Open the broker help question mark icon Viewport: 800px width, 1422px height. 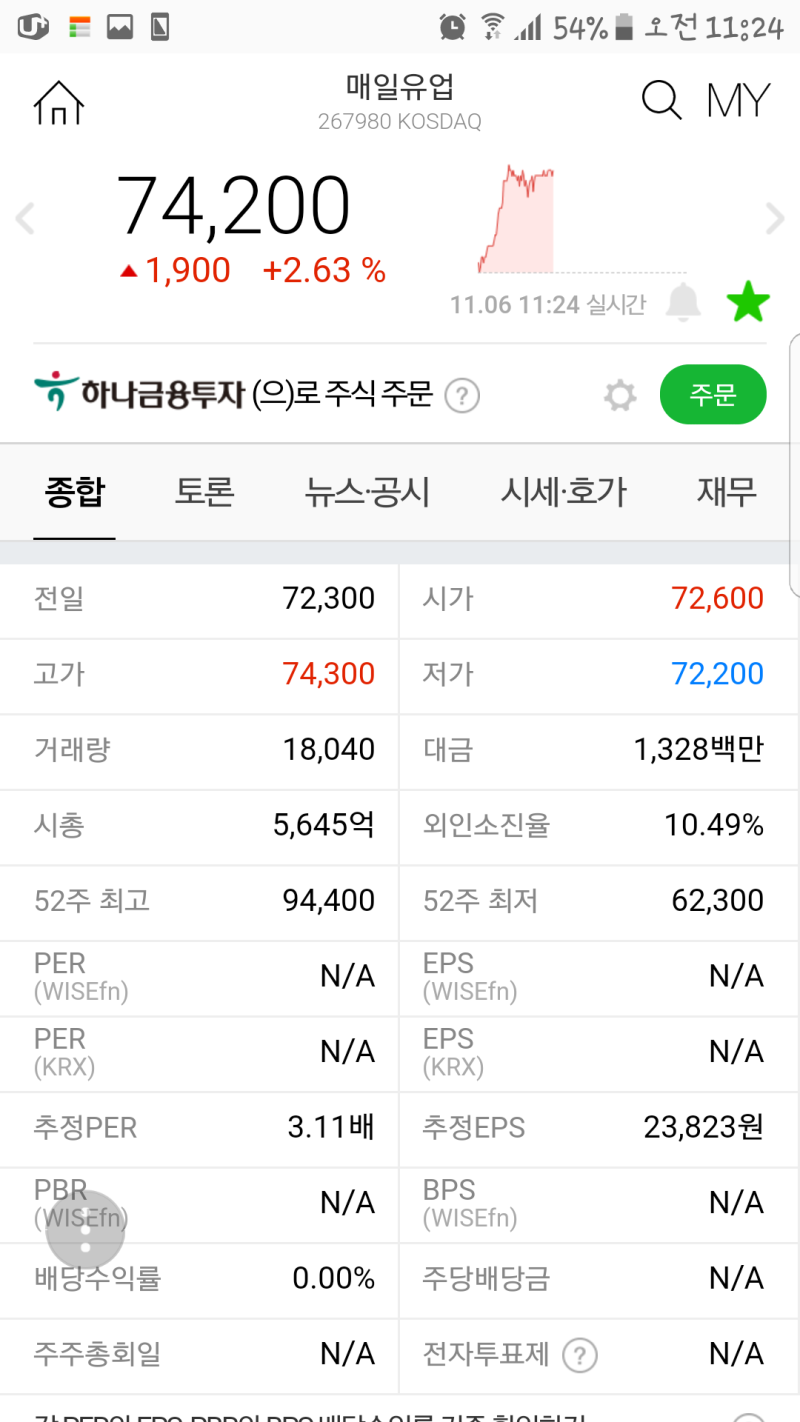coord(462,395)
